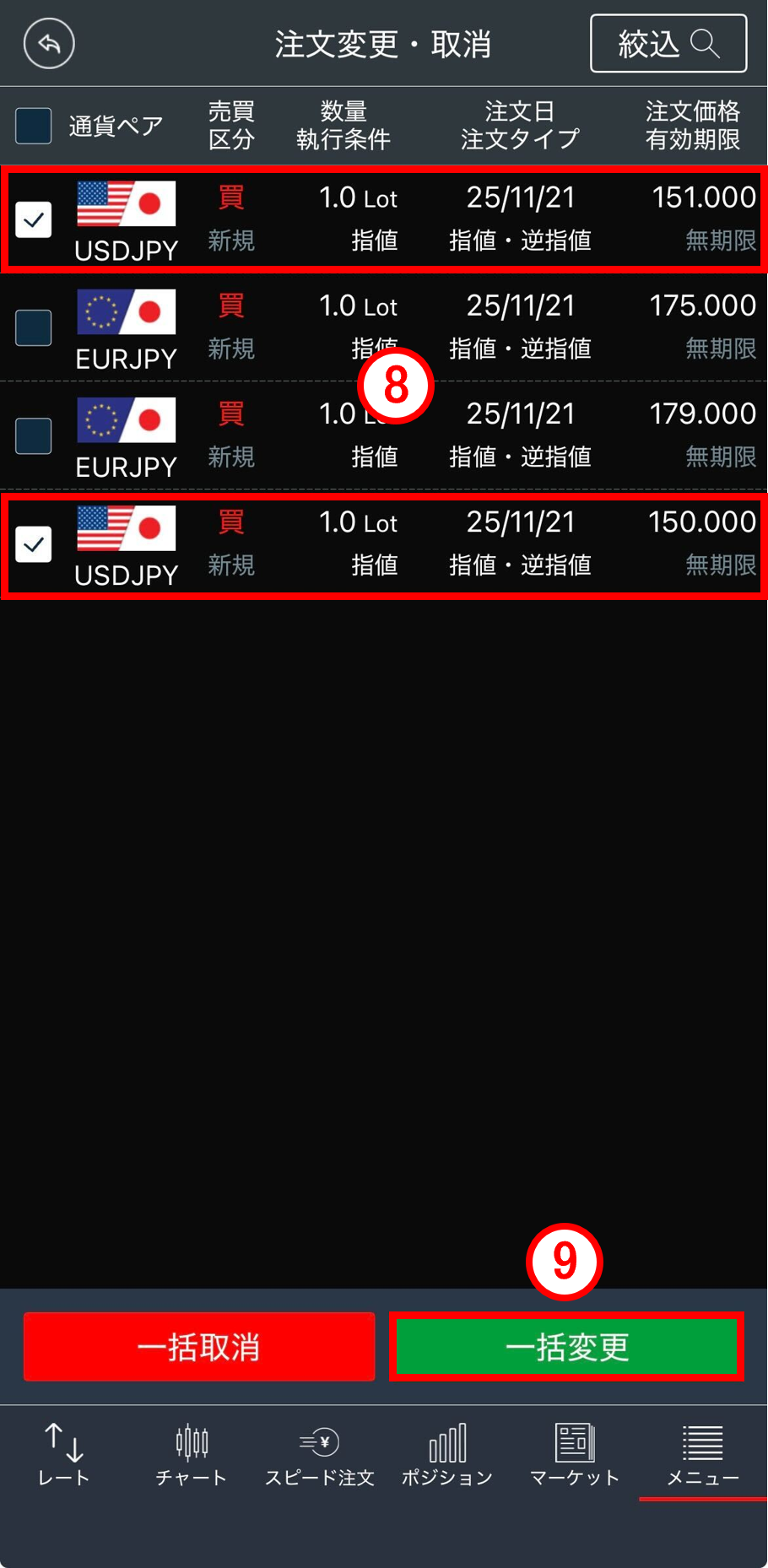Uncheck the USDJPY order at 151.000
Image resolution: width=768 pixels, height=1568 pixels.
pyautogui.click(x=34, y=220)
